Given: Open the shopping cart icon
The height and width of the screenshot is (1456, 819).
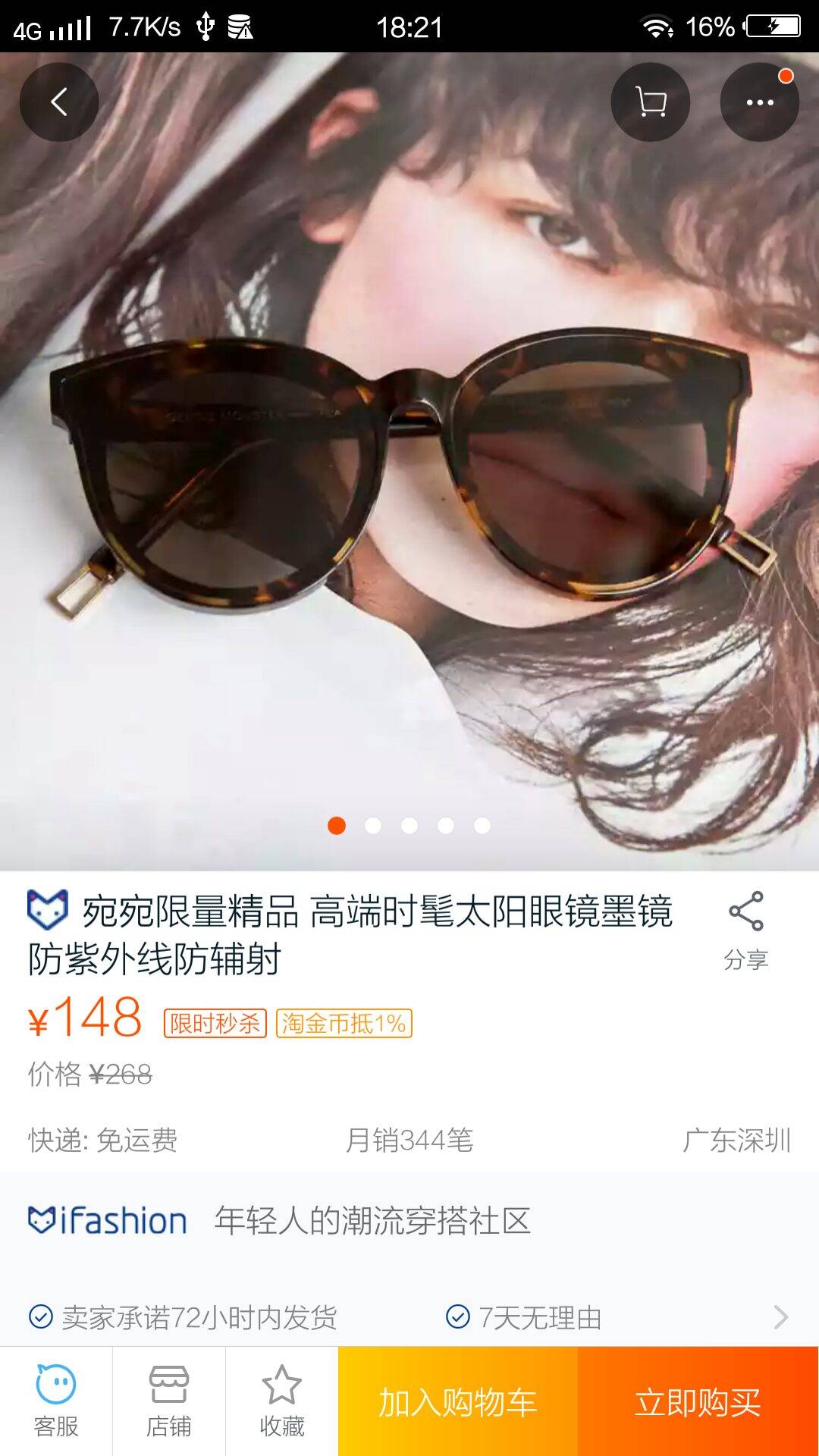Looking at the screenshot, I should click(650, 102).
